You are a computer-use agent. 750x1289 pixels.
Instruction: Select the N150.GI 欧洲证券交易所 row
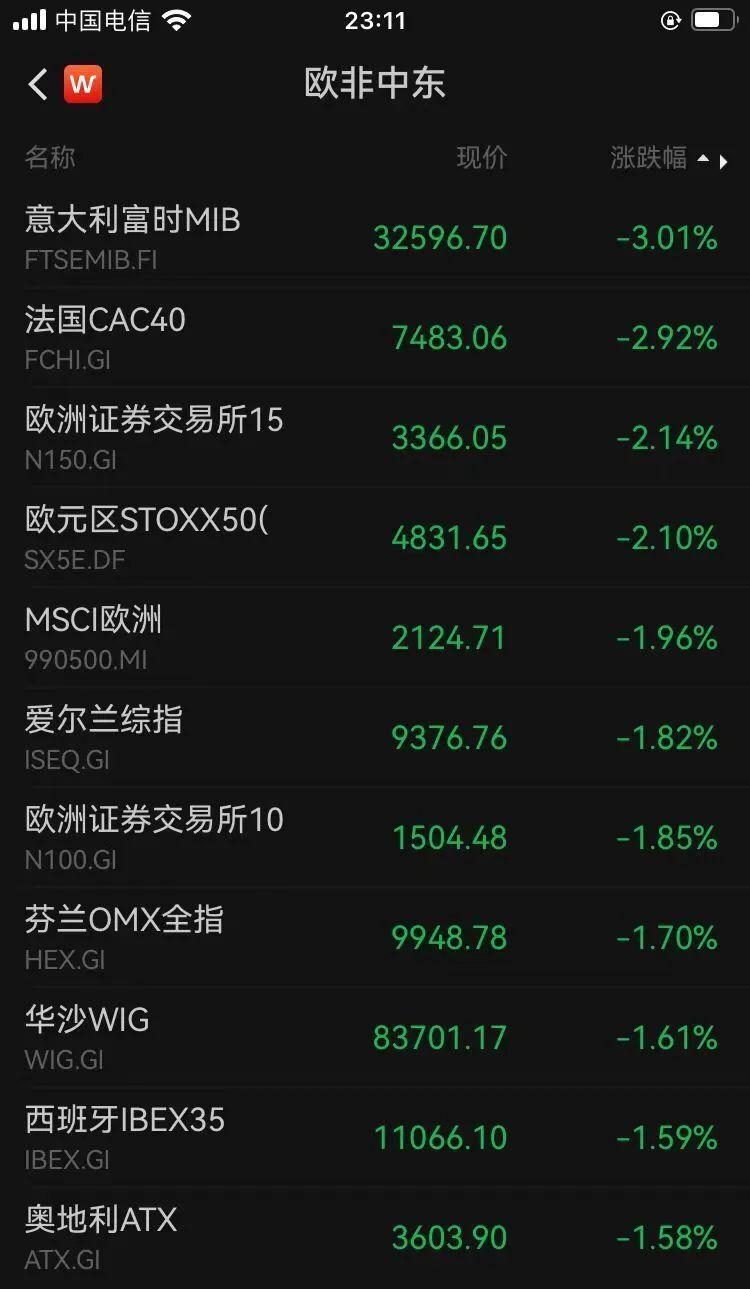375,438
